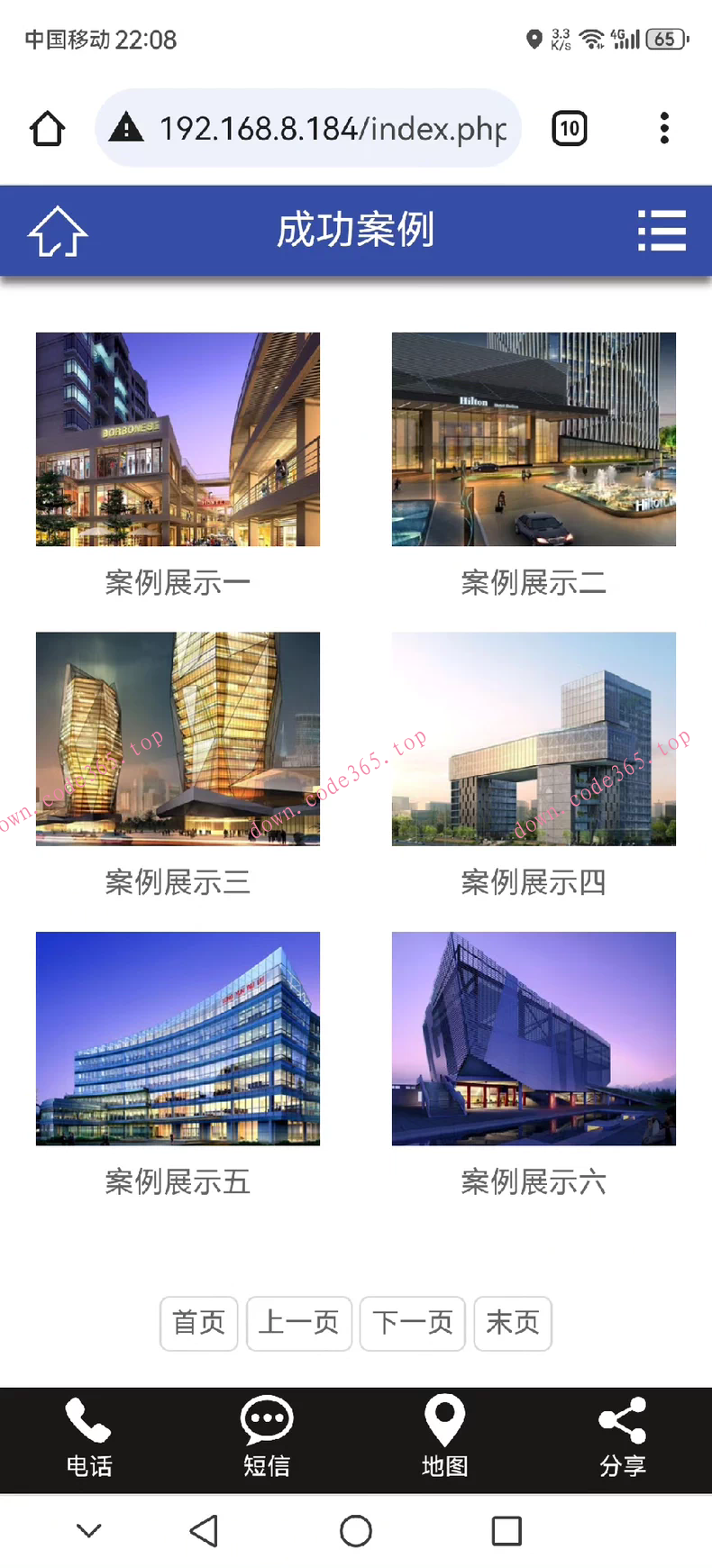Open the browser three-dot options menu
This screenshot has width=712, height=1568.
tap(664, 128)
